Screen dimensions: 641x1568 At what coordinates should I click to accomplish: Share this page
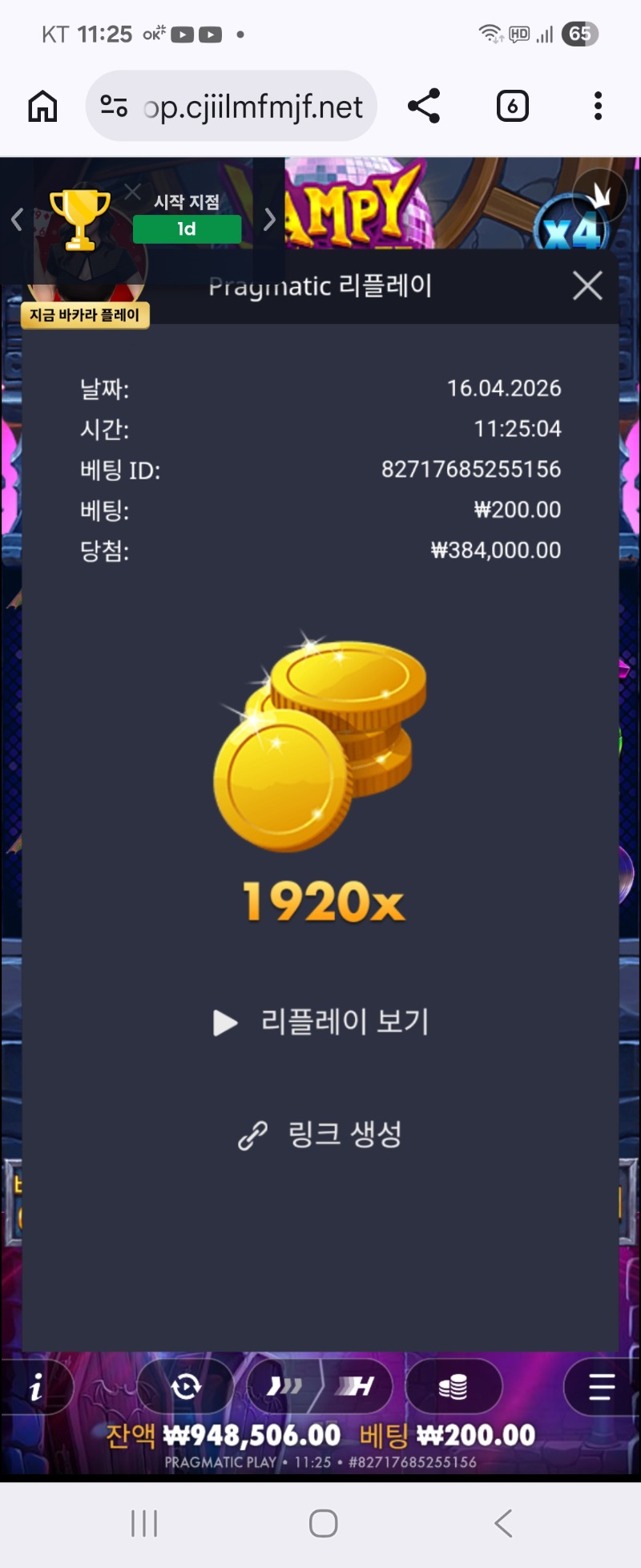[424, 107]
